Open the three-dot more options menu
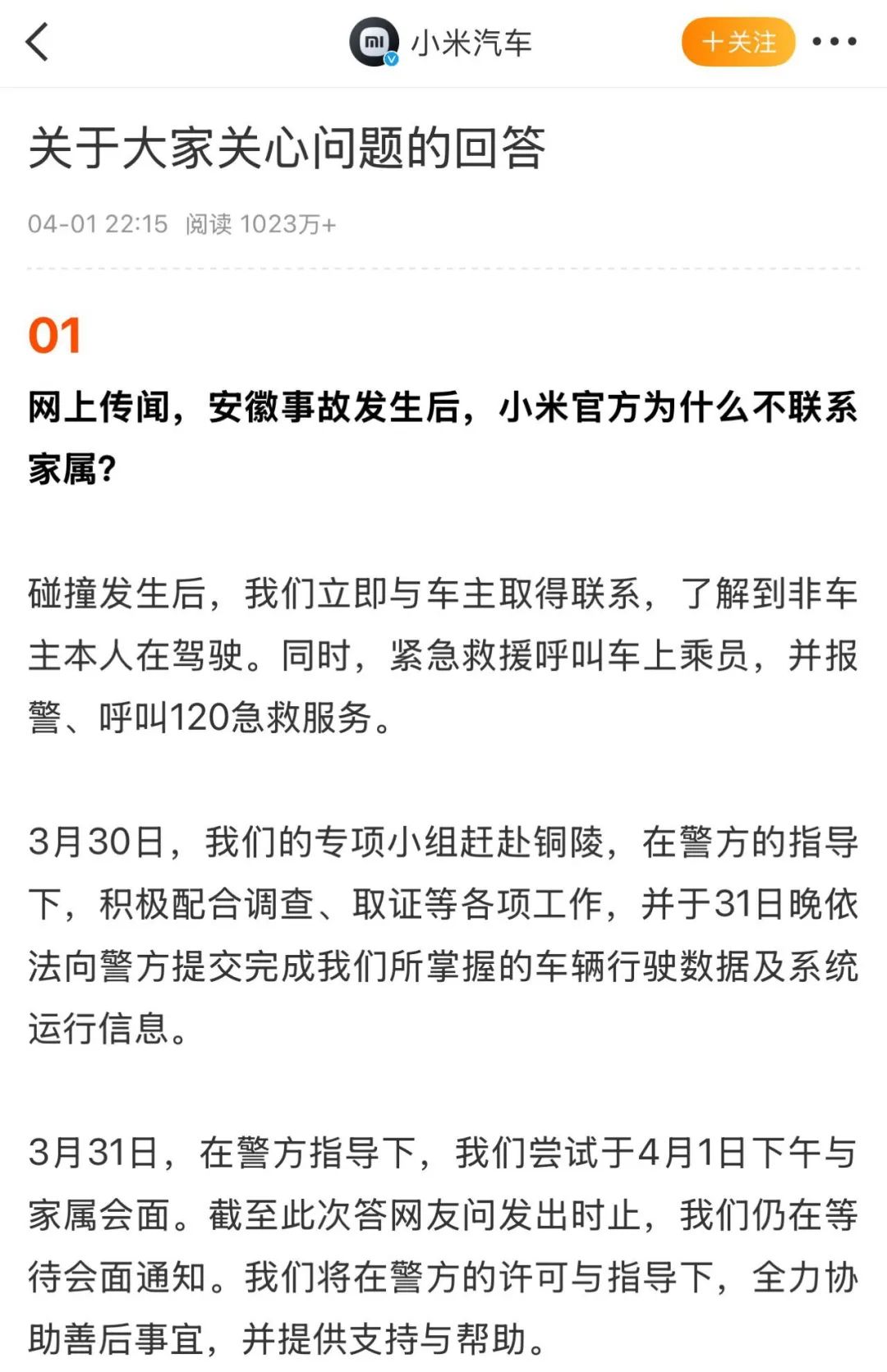The width and height of the screenshot is (887, 1372). pyautogui.click(x=835, y=39)
